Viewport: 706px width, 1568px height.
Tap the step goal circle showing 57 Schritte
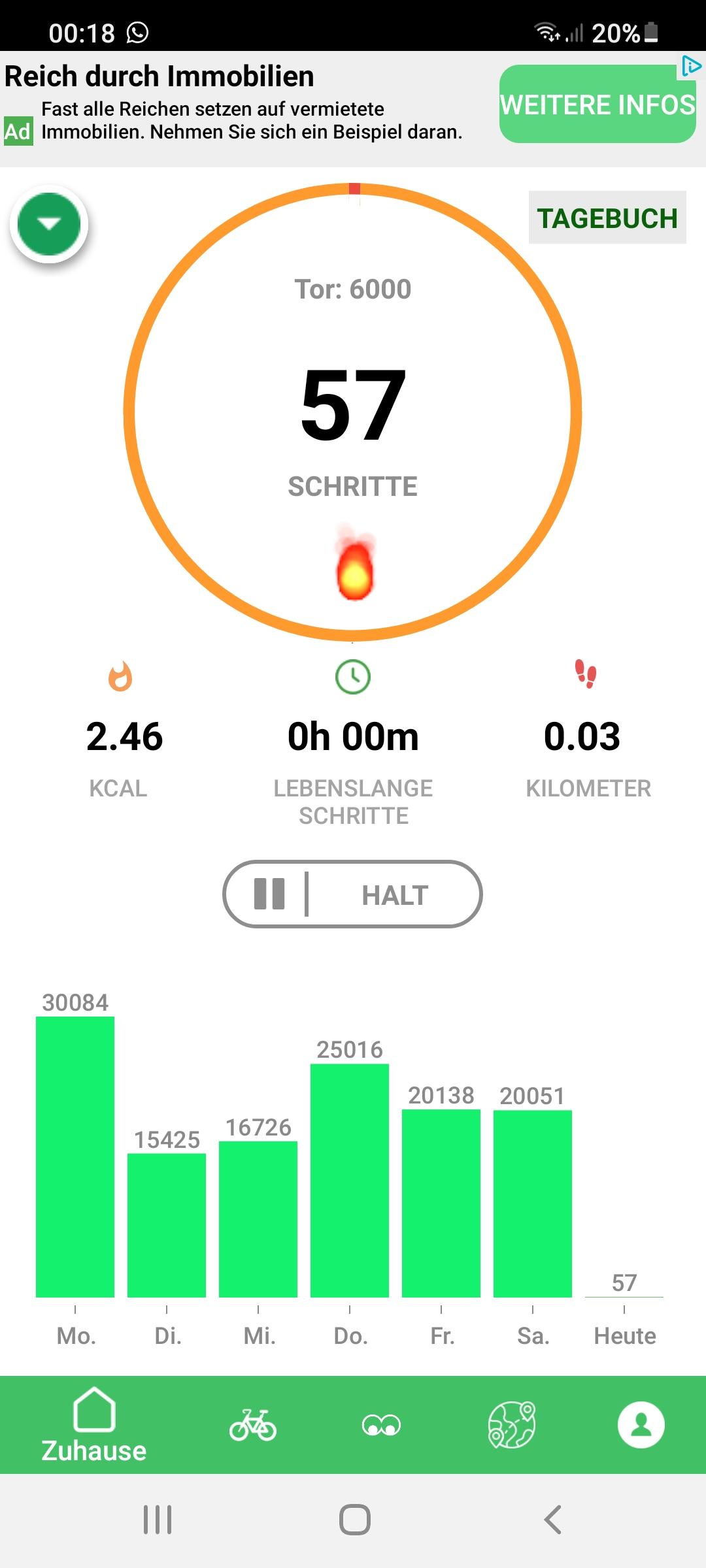(x=353, y=412)
